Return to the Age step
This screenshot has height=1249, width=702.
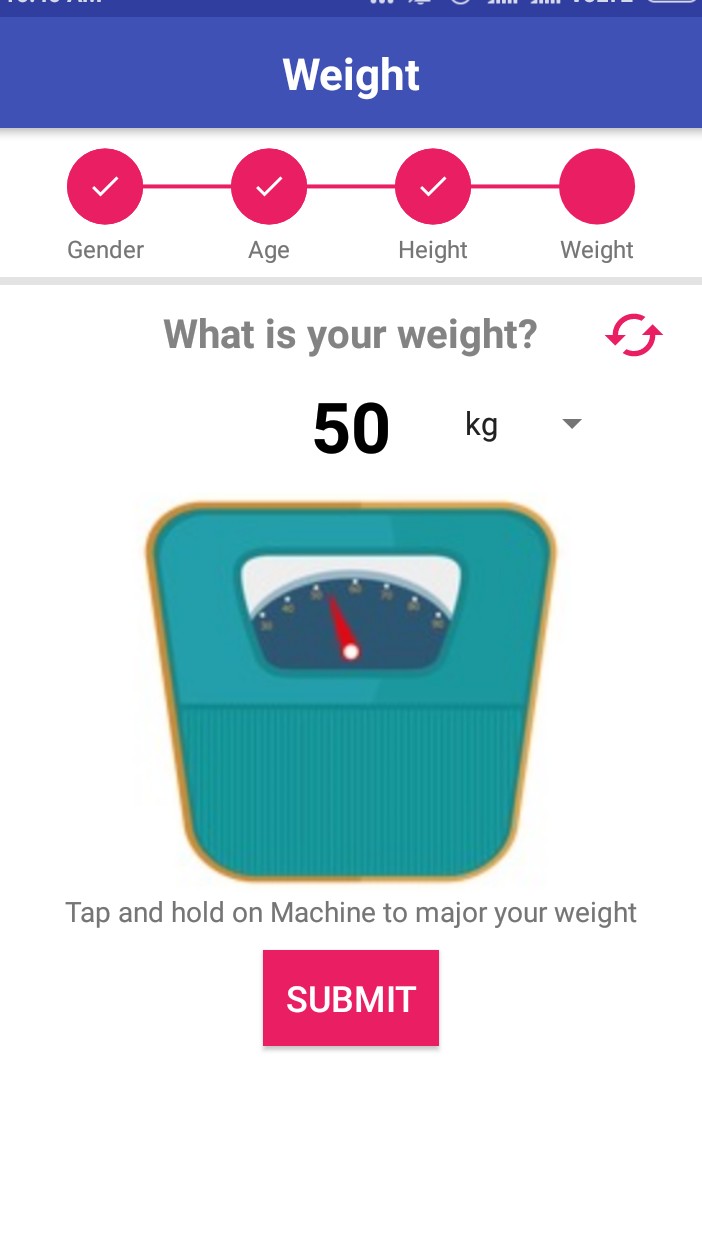pos(269,187)
